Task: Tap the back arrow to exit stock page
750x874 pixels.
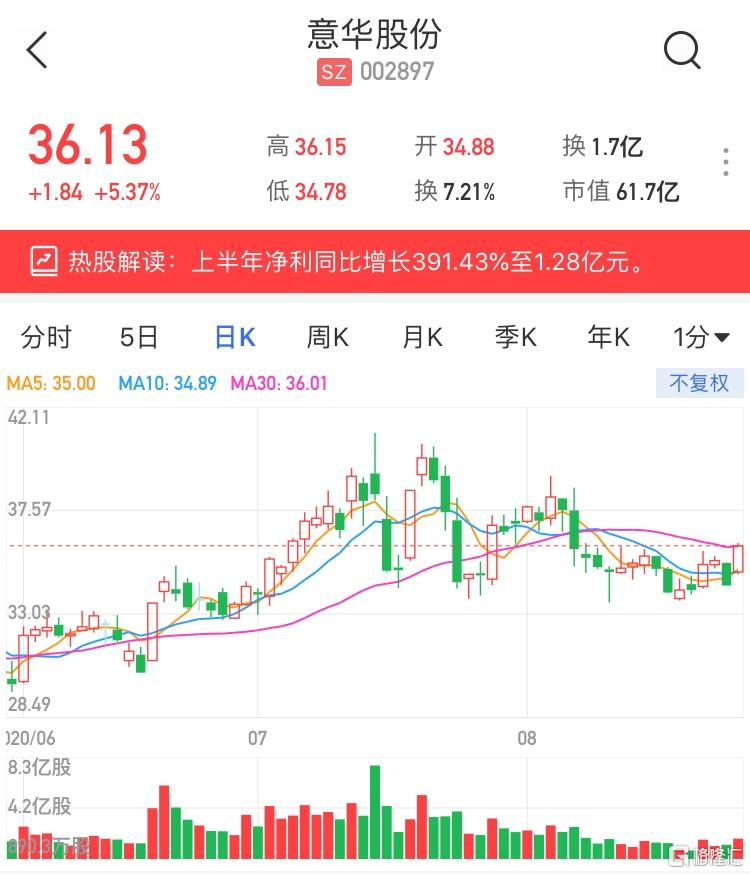Action: 38,49
